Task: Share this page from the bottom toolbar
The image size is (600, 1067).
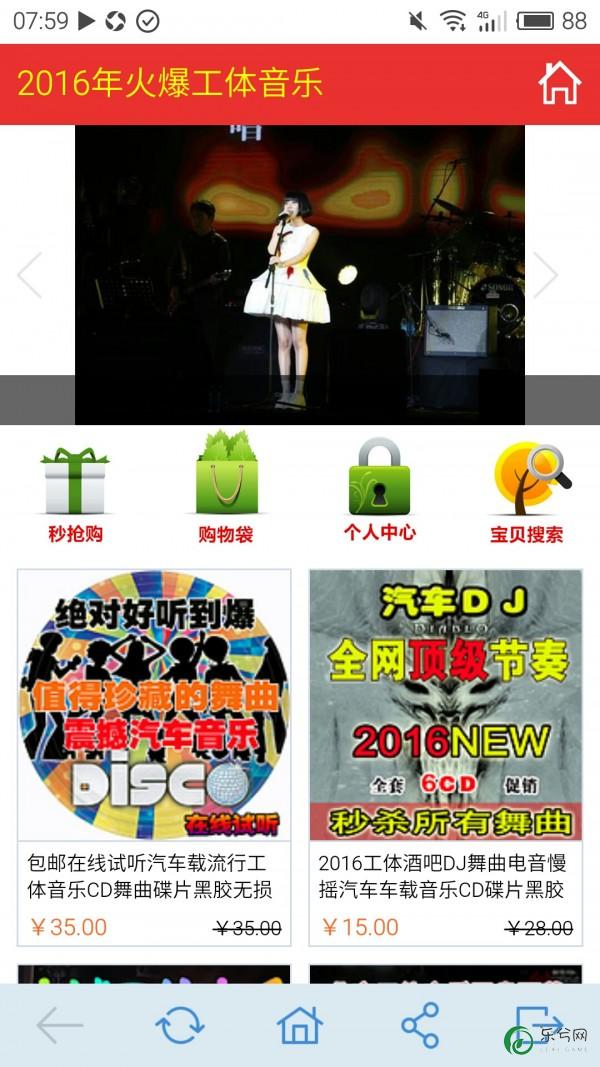Action: click(x=420, y=1026)
